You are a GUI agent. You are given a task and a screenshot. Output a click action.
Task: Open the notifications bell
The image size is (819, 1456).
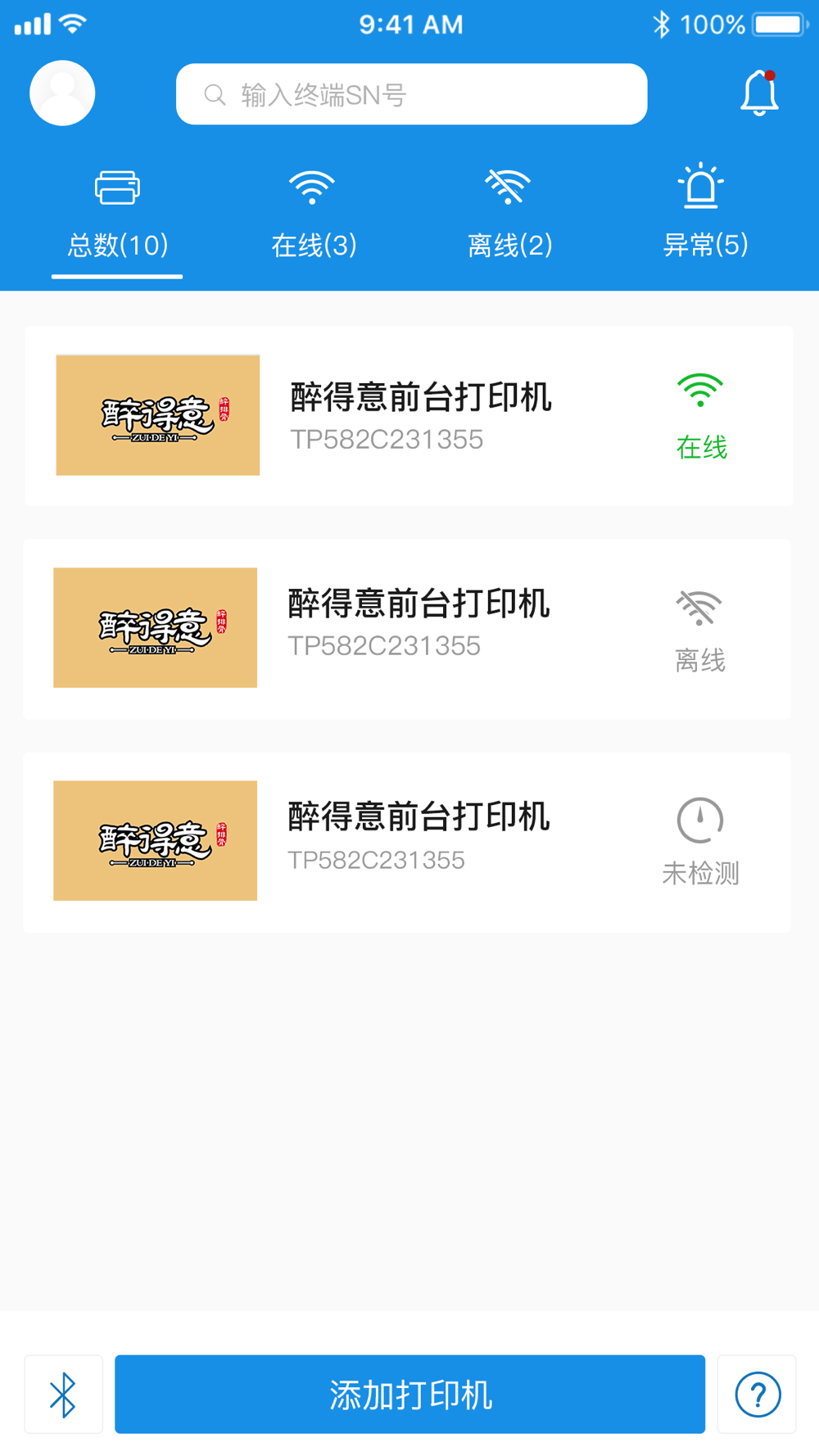(759, 93)
